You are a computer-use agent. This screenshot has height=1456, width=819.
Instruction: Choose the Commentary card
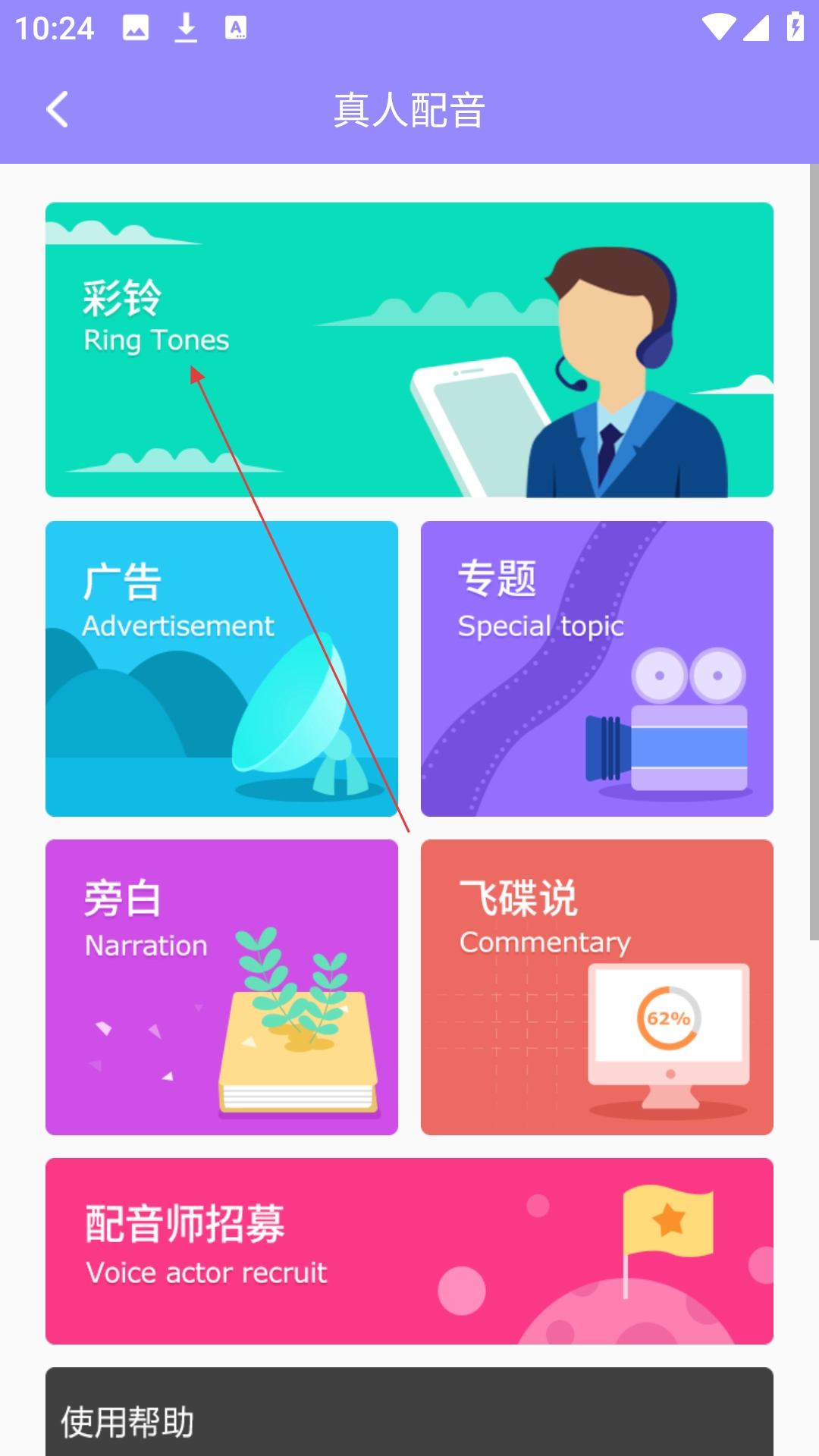(597, 987)
